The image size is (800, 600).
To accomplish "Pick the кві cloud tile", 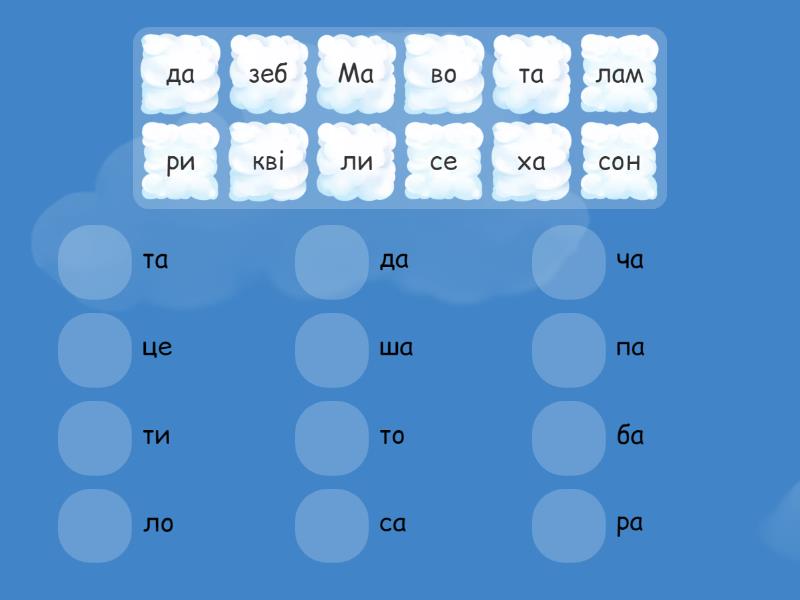I will click(268, 162).
